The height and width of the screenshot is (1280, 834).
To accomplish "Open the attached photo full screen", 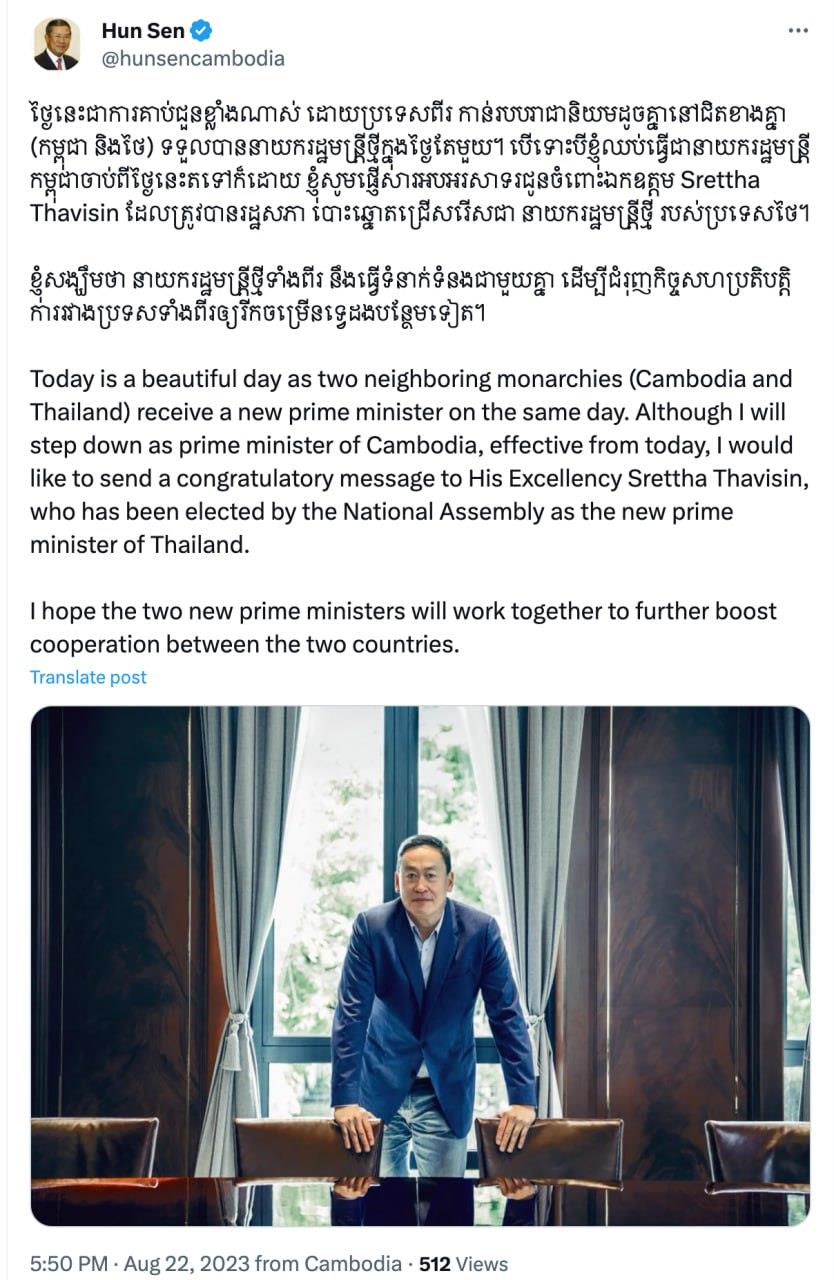I will (420, 965).
